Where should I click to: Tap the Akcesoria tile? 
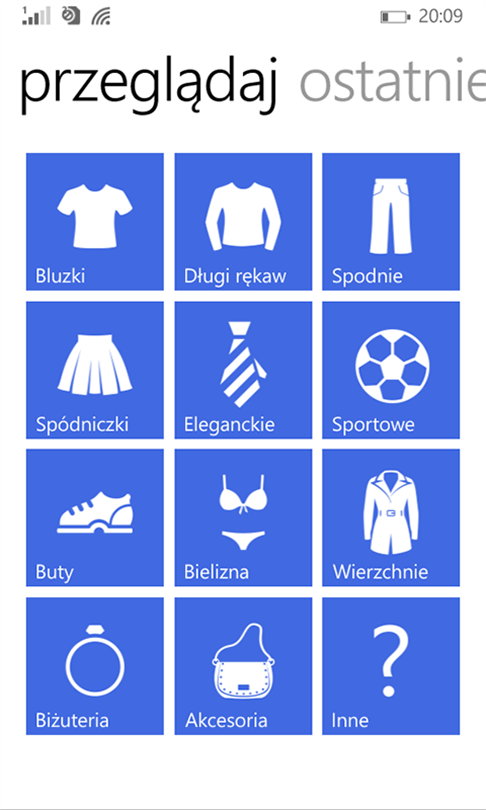(243, 666)
